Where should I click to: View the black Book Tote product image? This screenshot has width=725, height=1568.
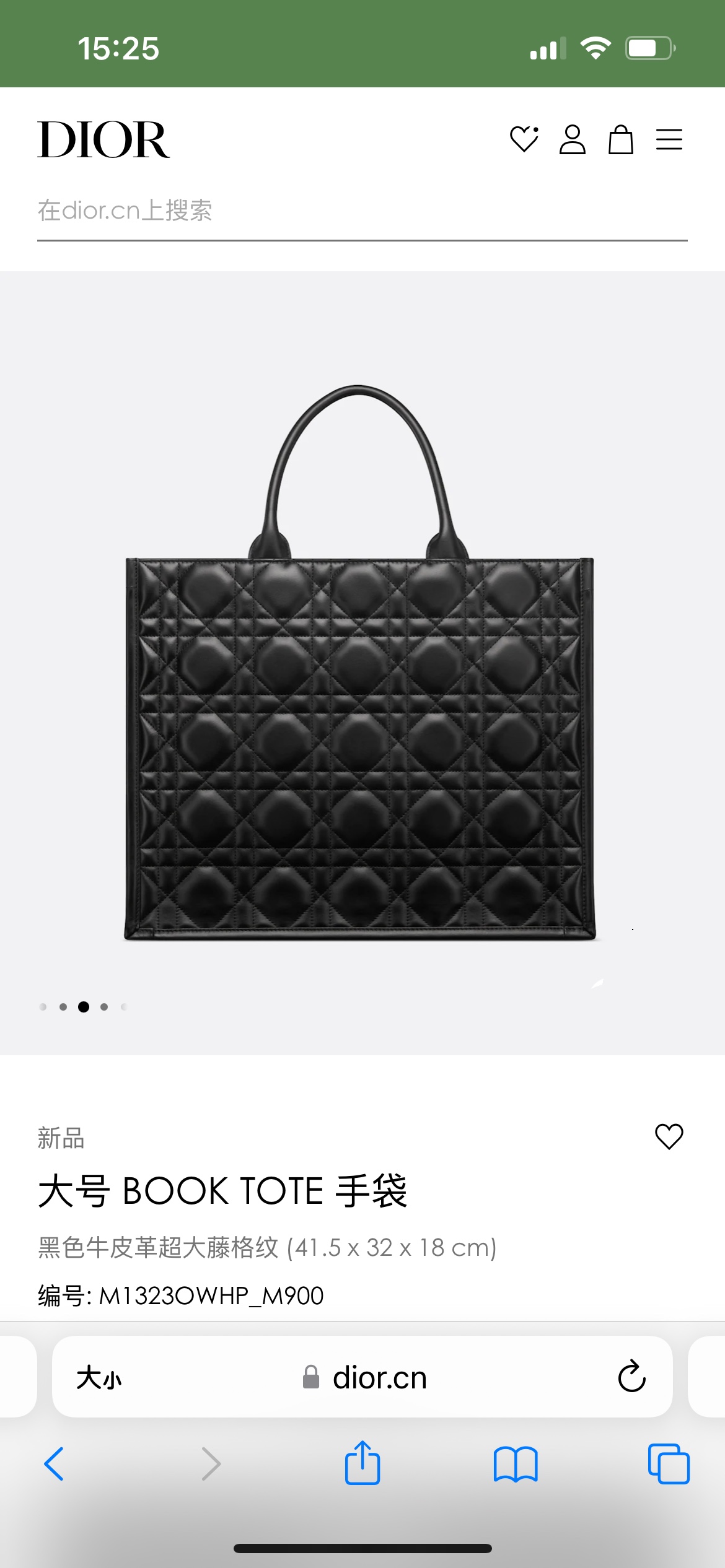coord(359,663)
